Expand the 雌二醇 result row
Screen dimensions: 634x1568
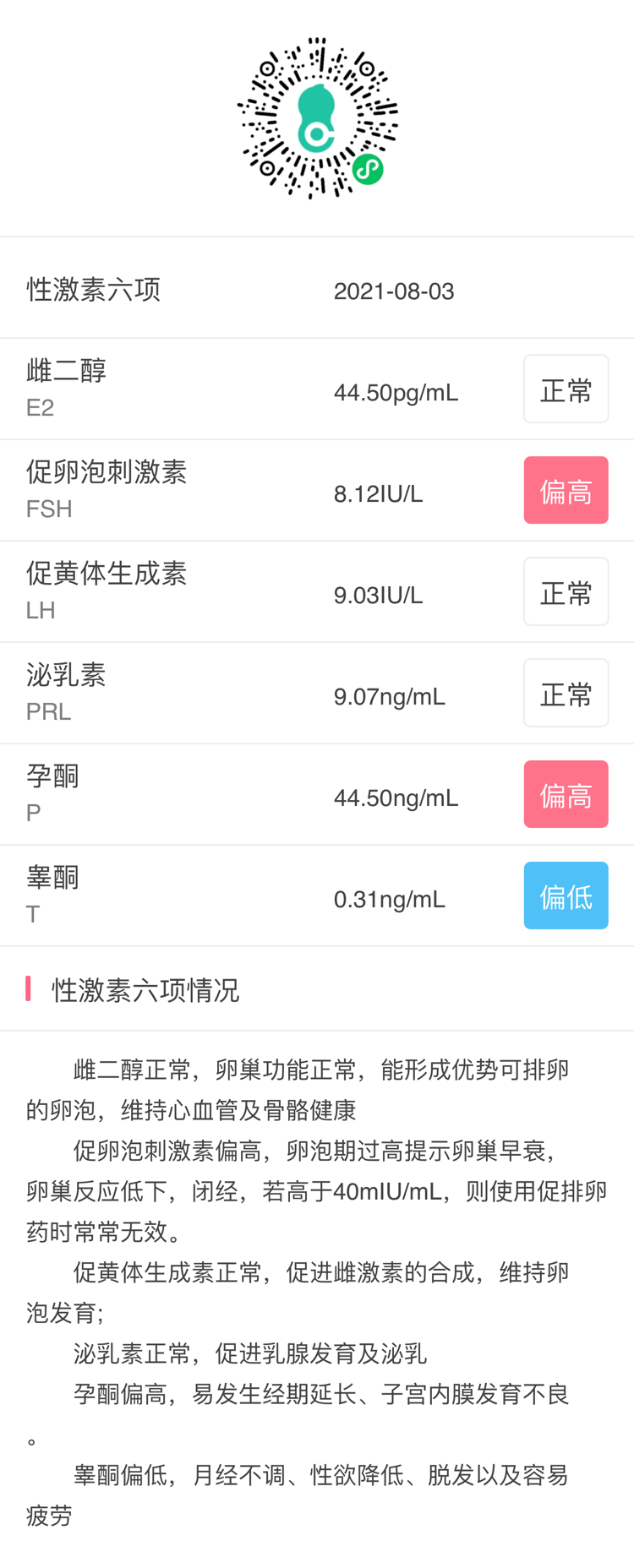317,388
